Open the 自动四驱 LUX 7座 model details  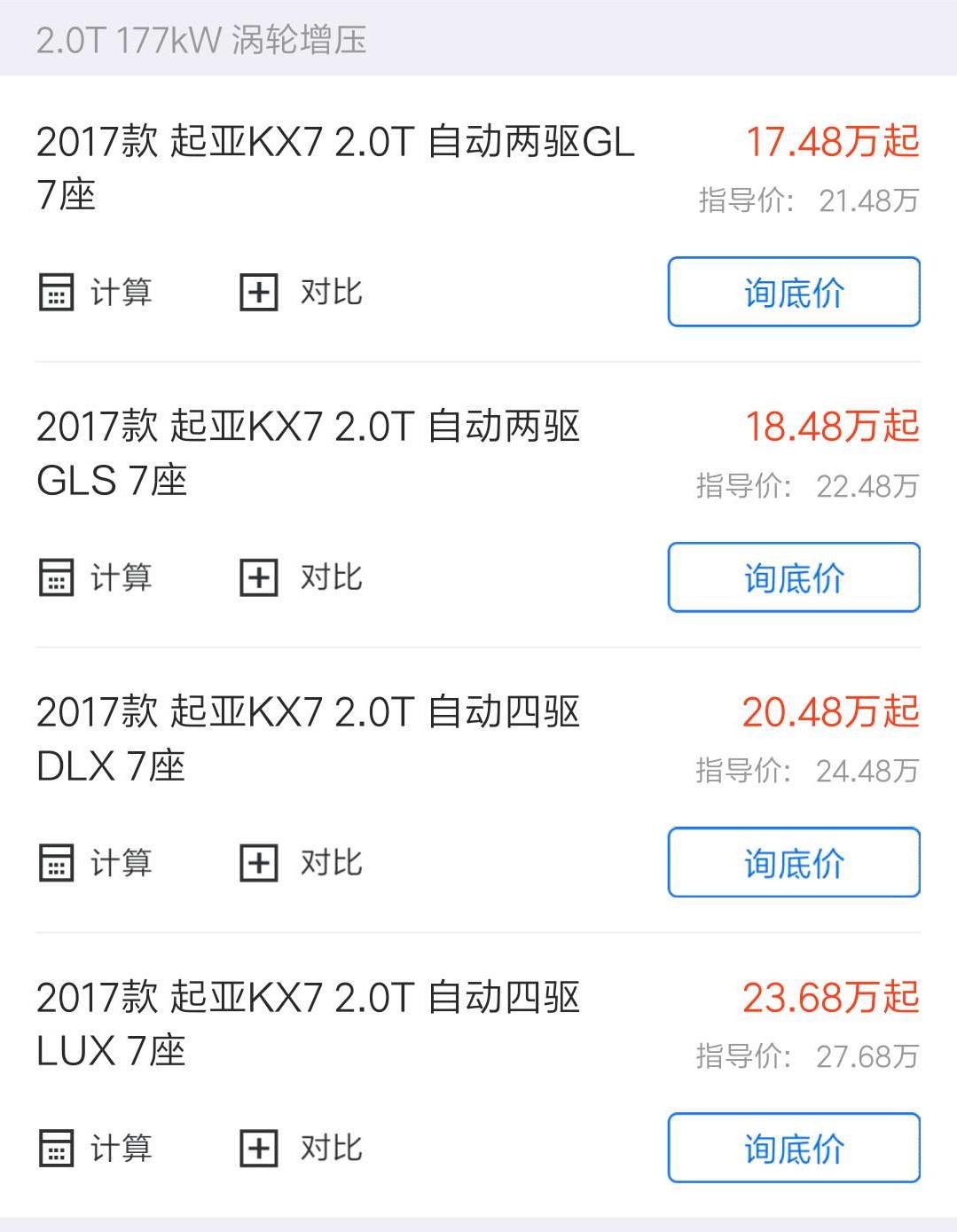(309, 1024)
